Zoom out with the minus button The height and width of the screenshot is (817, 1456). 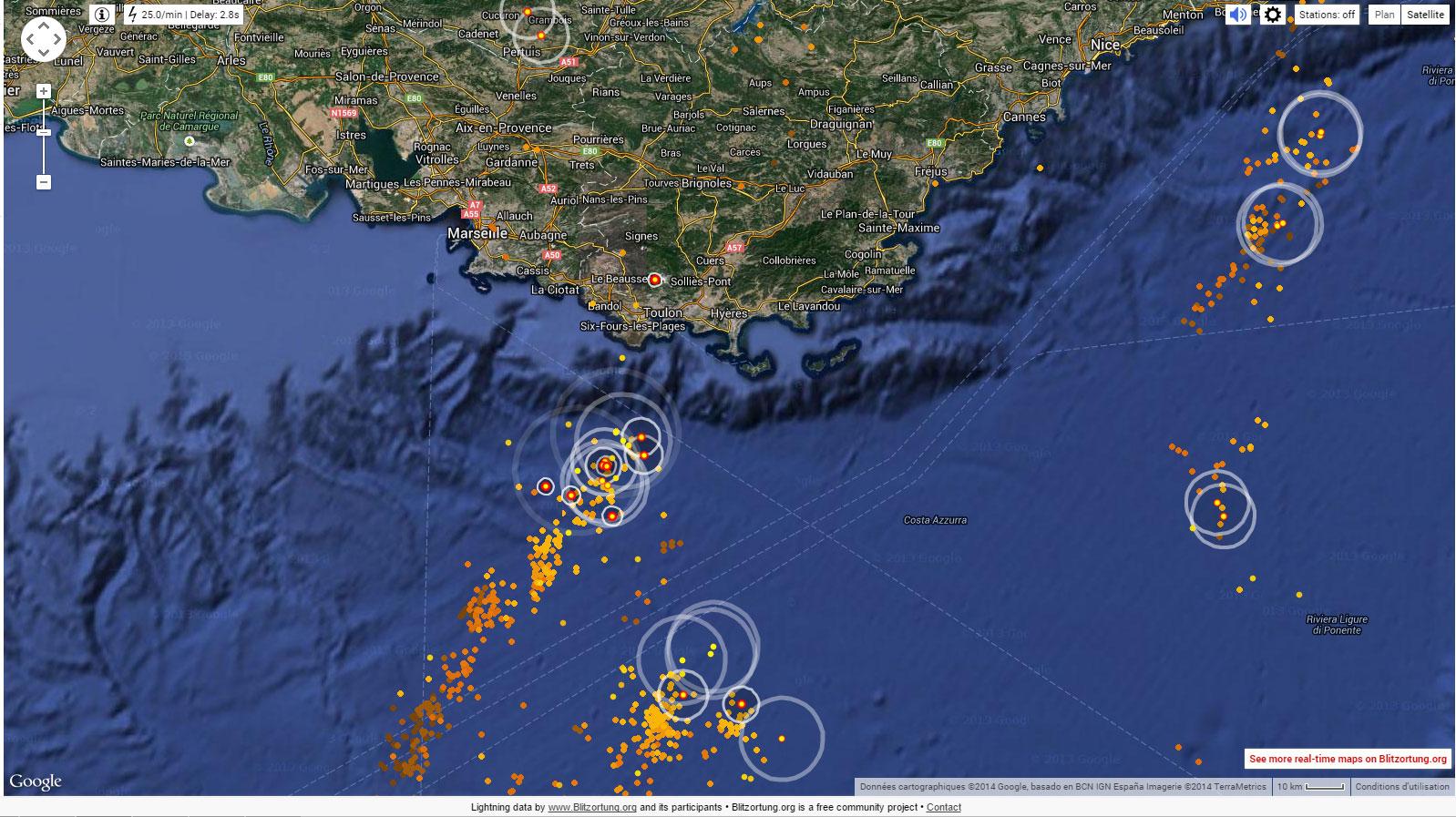(43, 182)
